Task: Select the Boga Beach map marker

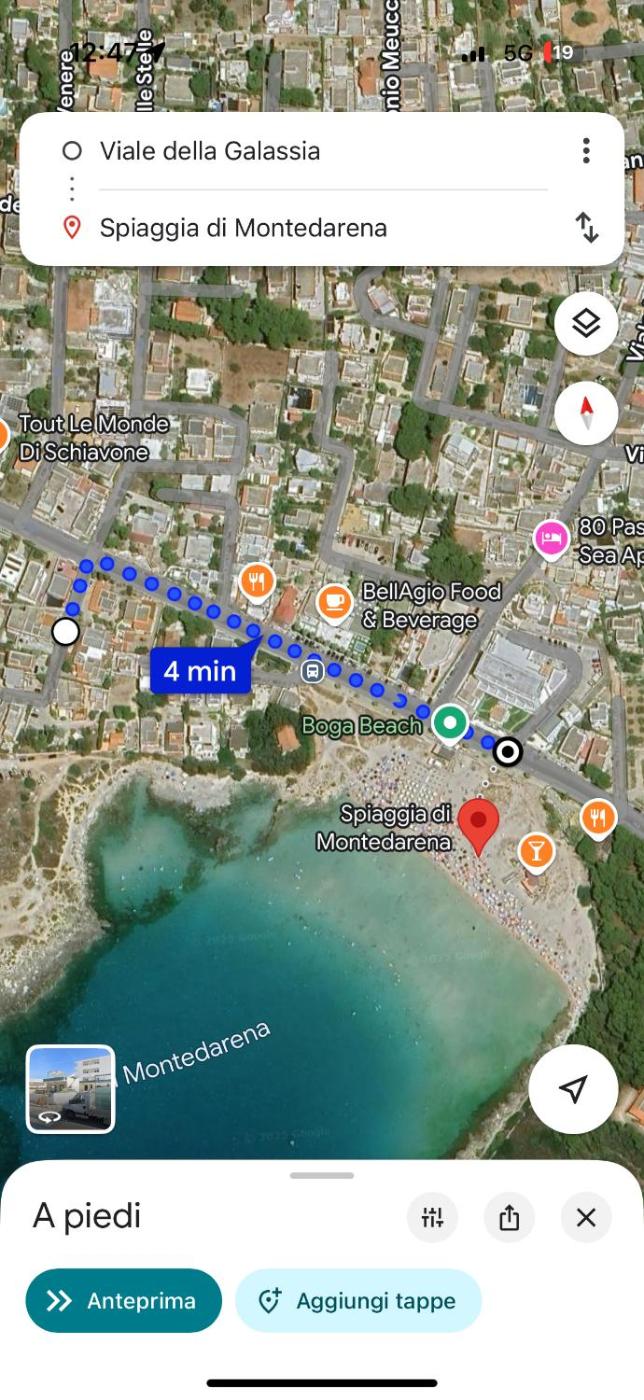Action: click(x=450, y=722)
